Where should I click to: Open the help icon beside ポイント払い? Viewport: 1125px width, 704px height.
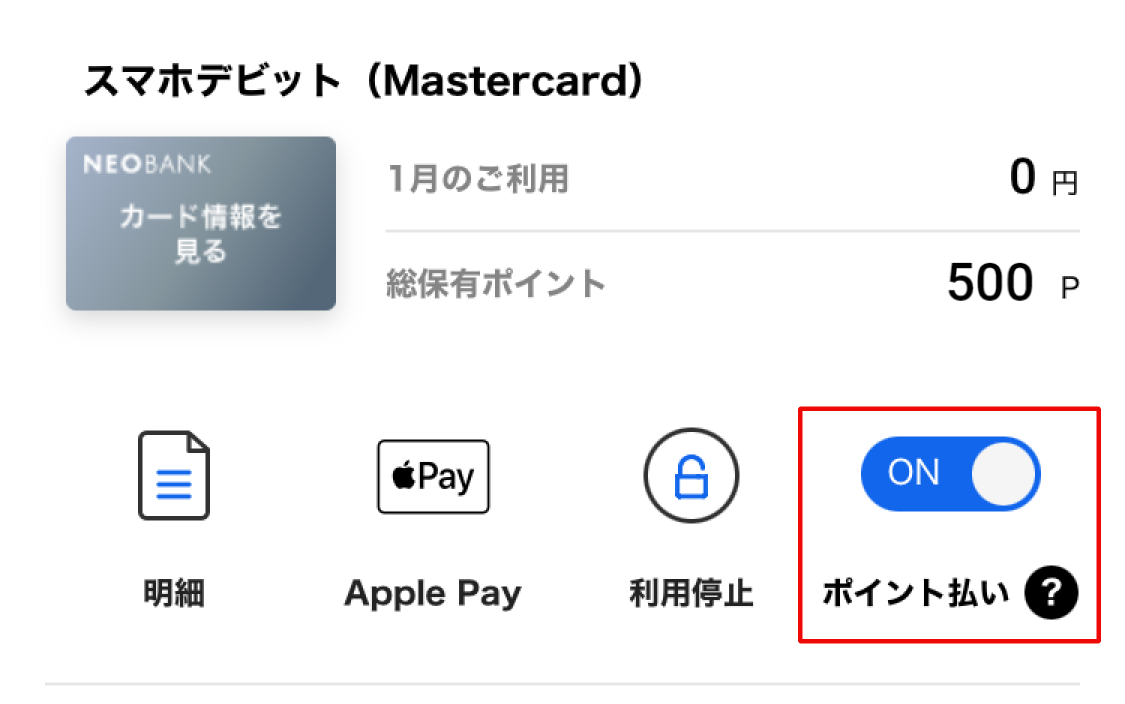click(x=1051, y=595)
